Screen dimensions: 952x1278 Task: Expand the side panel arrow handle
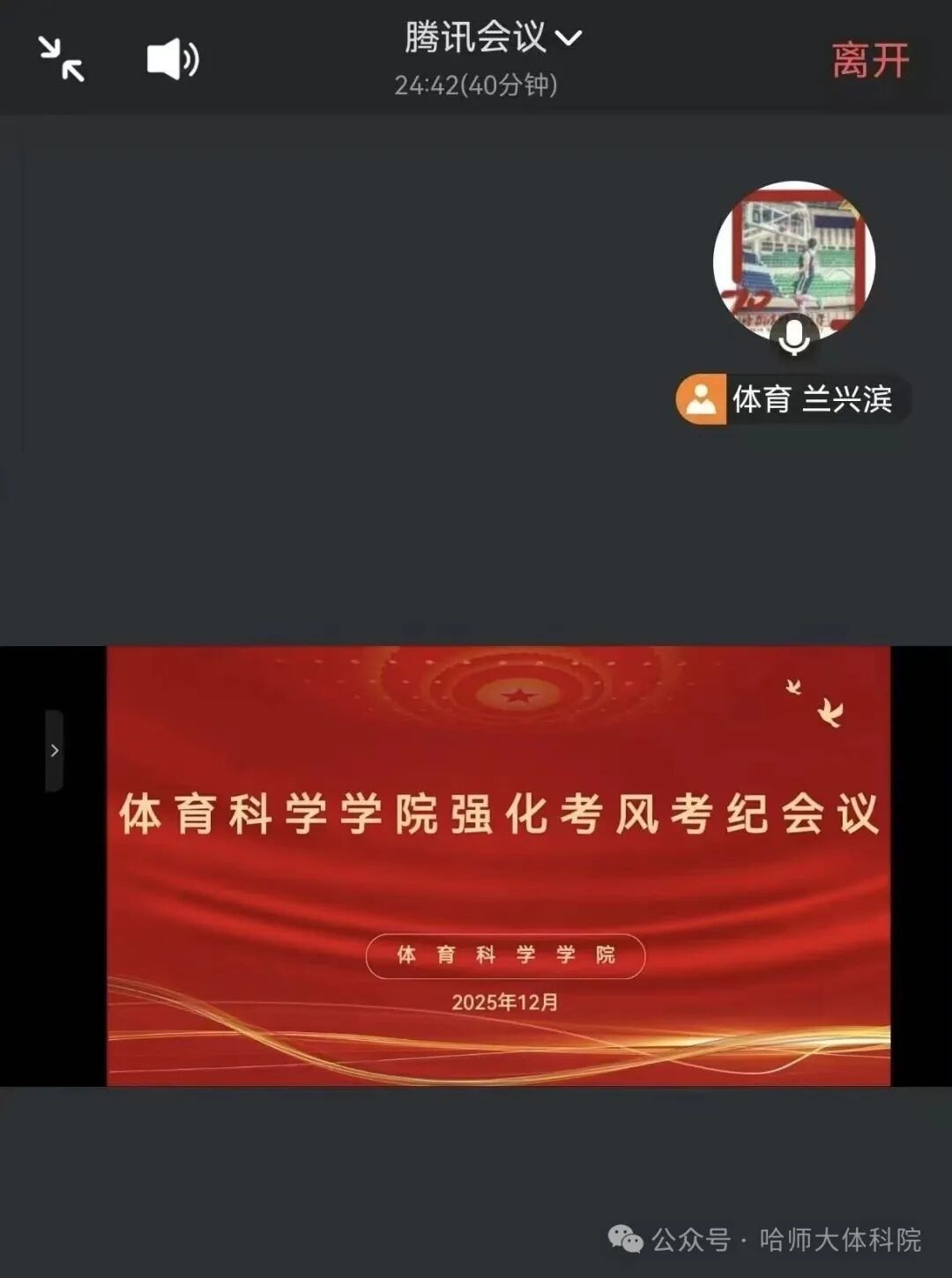click(55, 750)
